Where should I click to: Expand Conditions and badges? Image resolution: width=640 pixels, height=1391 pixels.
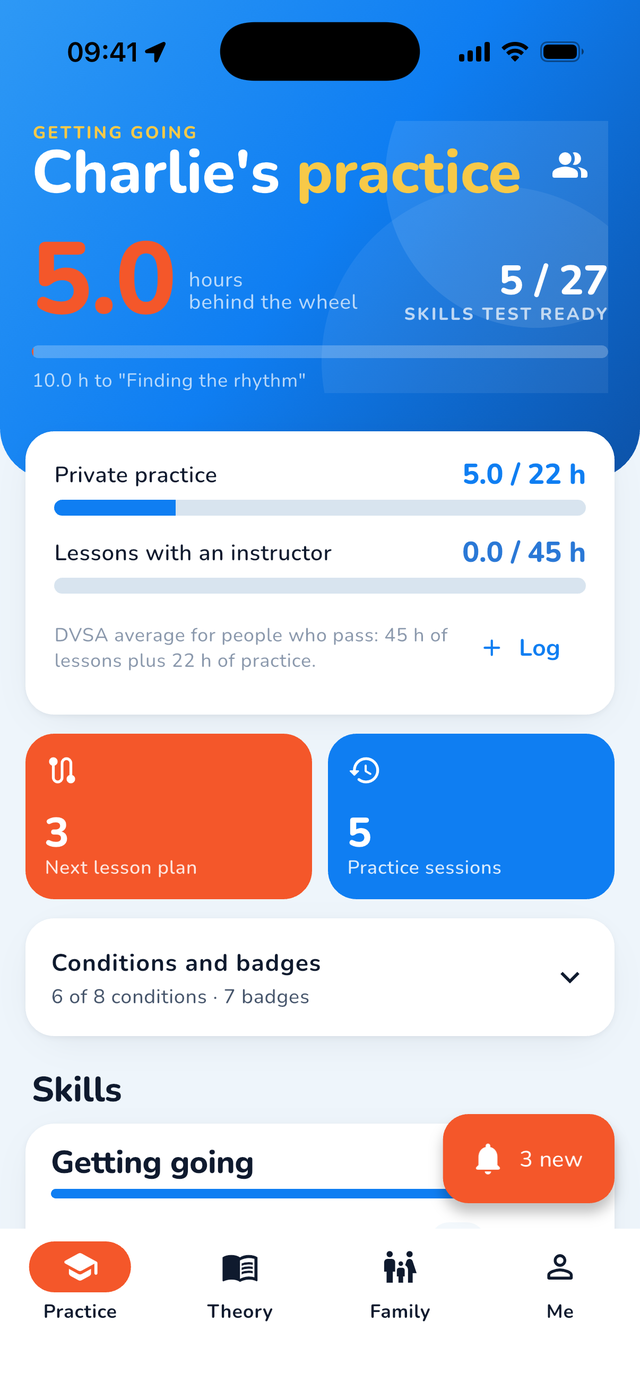(320, 977)
